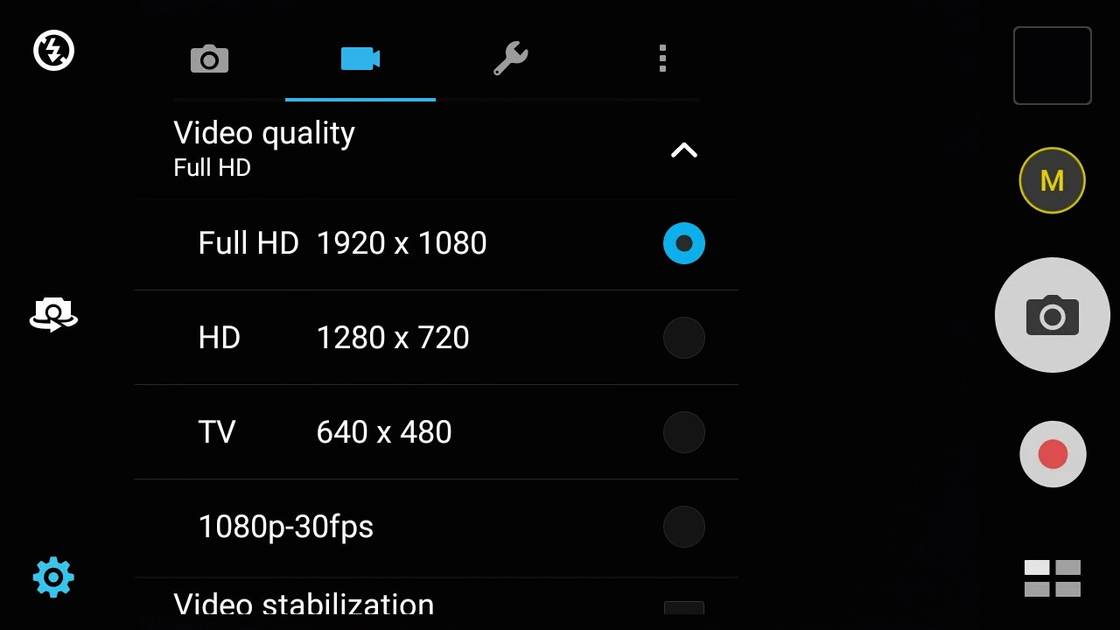Open the last captured photo preview
Viewport: 1120px width, 630px height.
(x=1052, y=66)
